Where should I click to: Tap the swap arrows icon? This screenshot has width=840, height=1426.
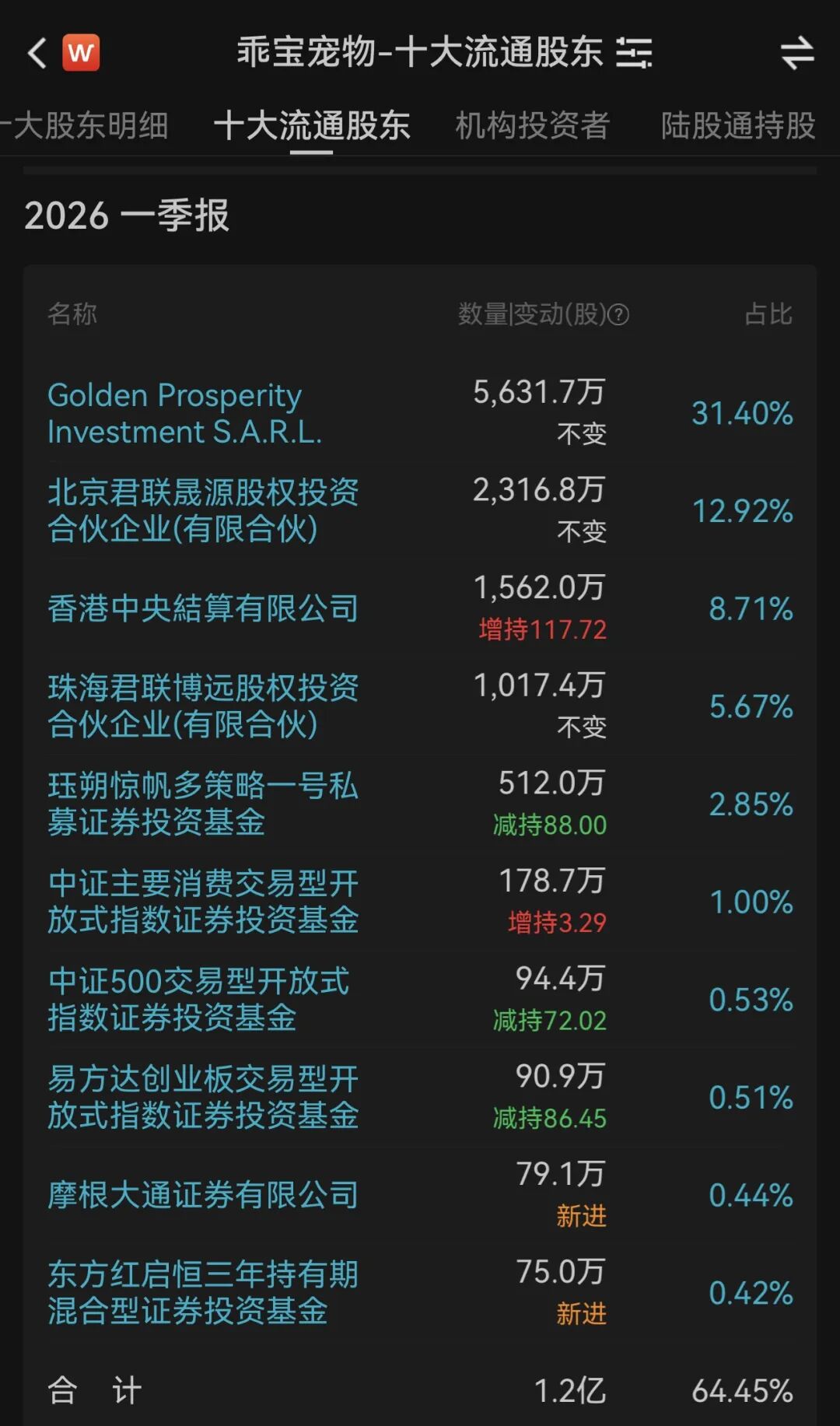797,54
